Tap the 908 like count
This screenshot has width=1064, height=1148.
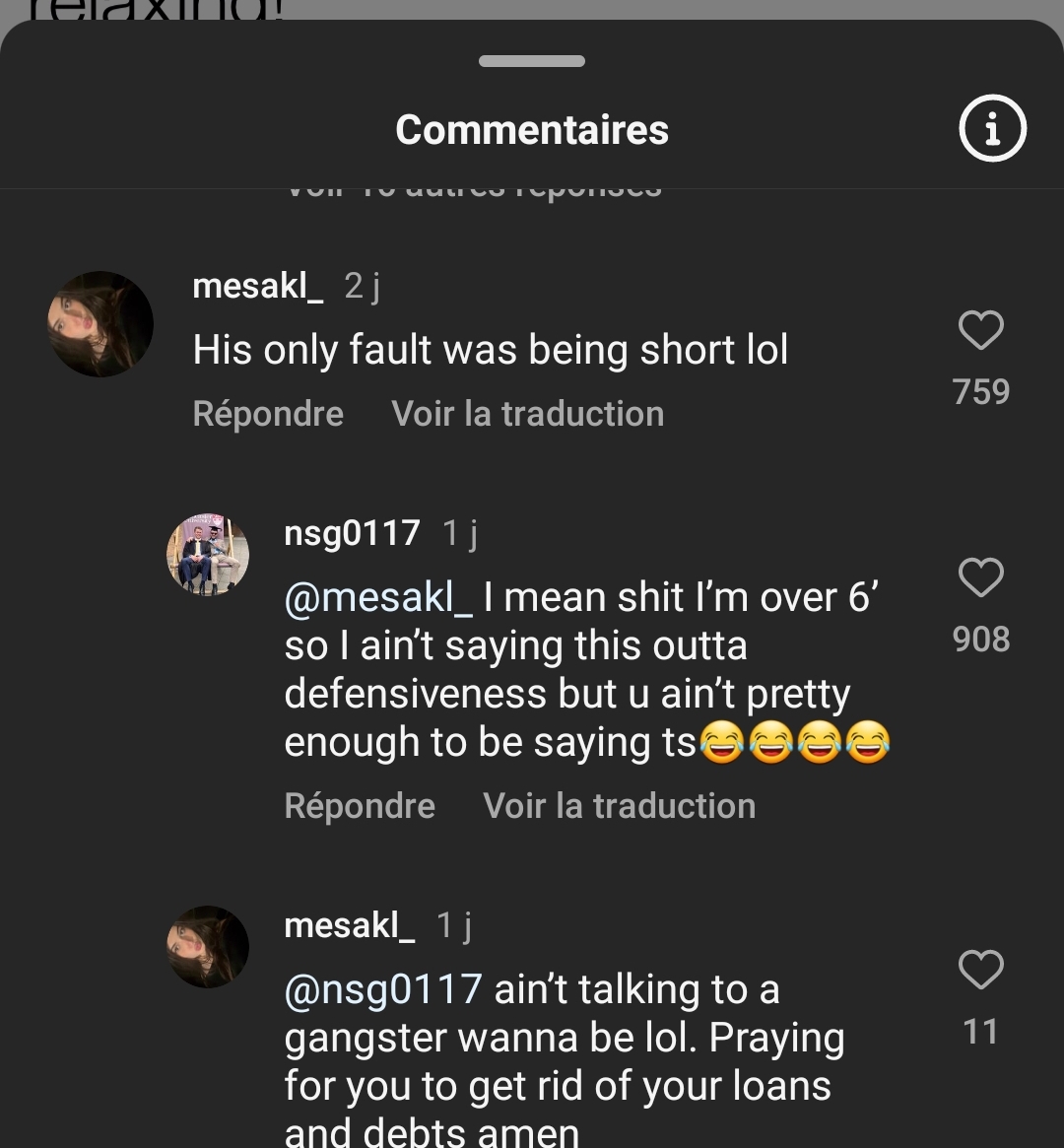coord(981,640)
